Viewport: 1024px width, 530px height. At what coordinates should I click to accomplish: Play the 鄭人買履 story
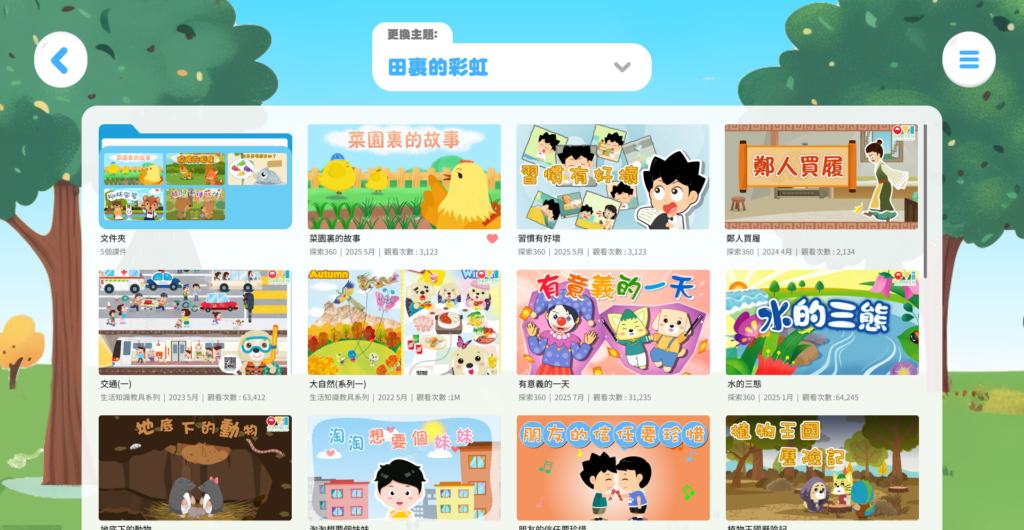[x=821, y=177]
